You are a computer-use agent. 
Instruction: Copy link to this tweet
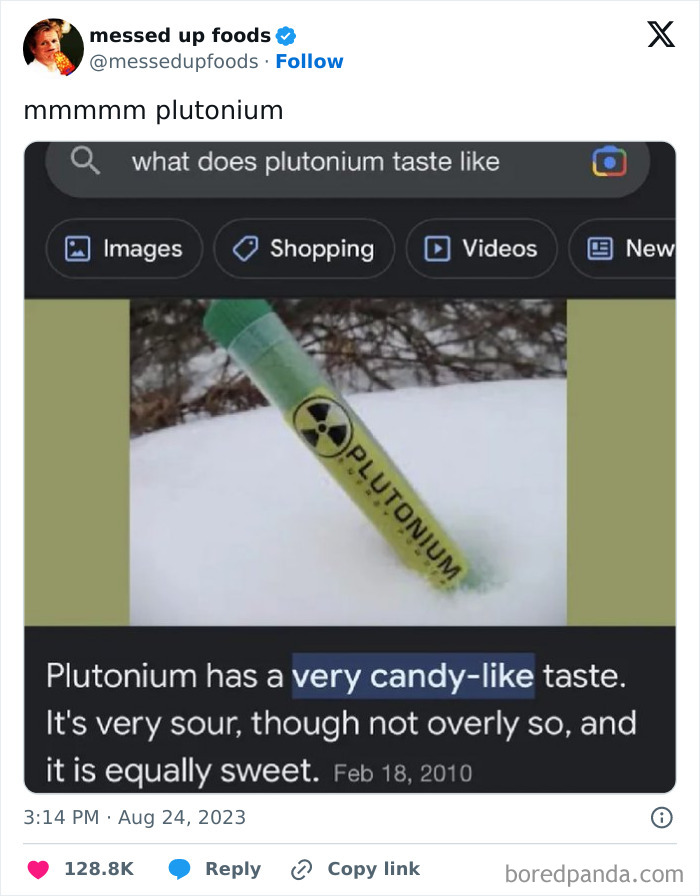[x=355, y=869]
